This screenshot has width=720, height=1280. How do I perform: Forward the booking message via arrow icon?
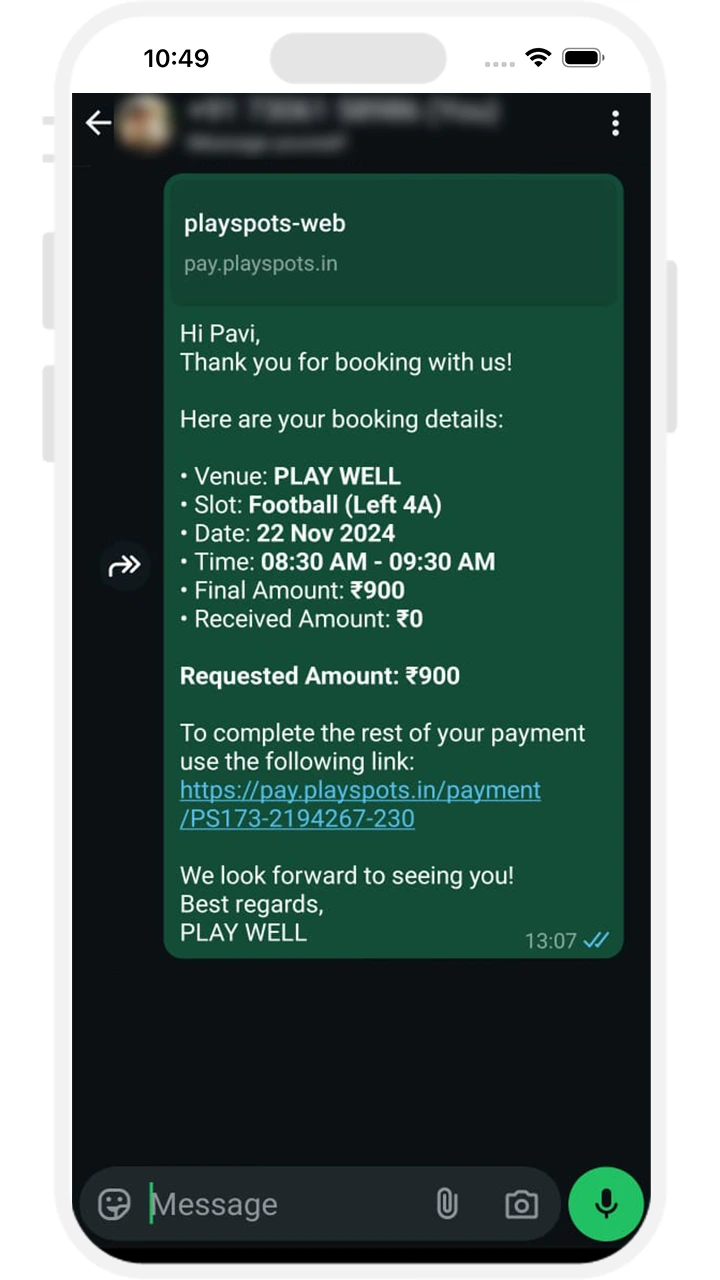(x=125, y=566)
